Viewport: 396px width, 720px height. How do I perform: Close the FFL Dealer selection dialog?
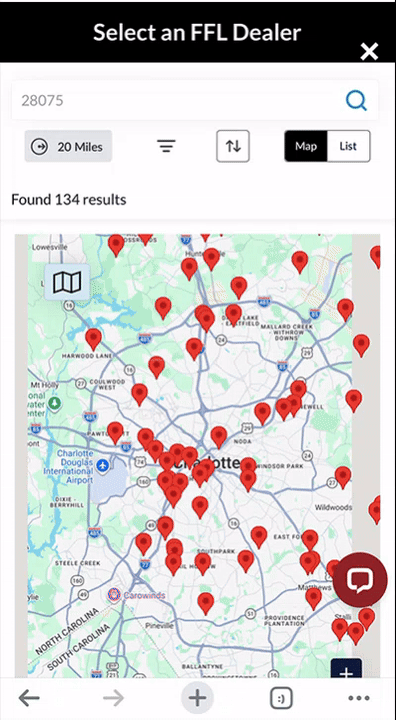point(369,51)
